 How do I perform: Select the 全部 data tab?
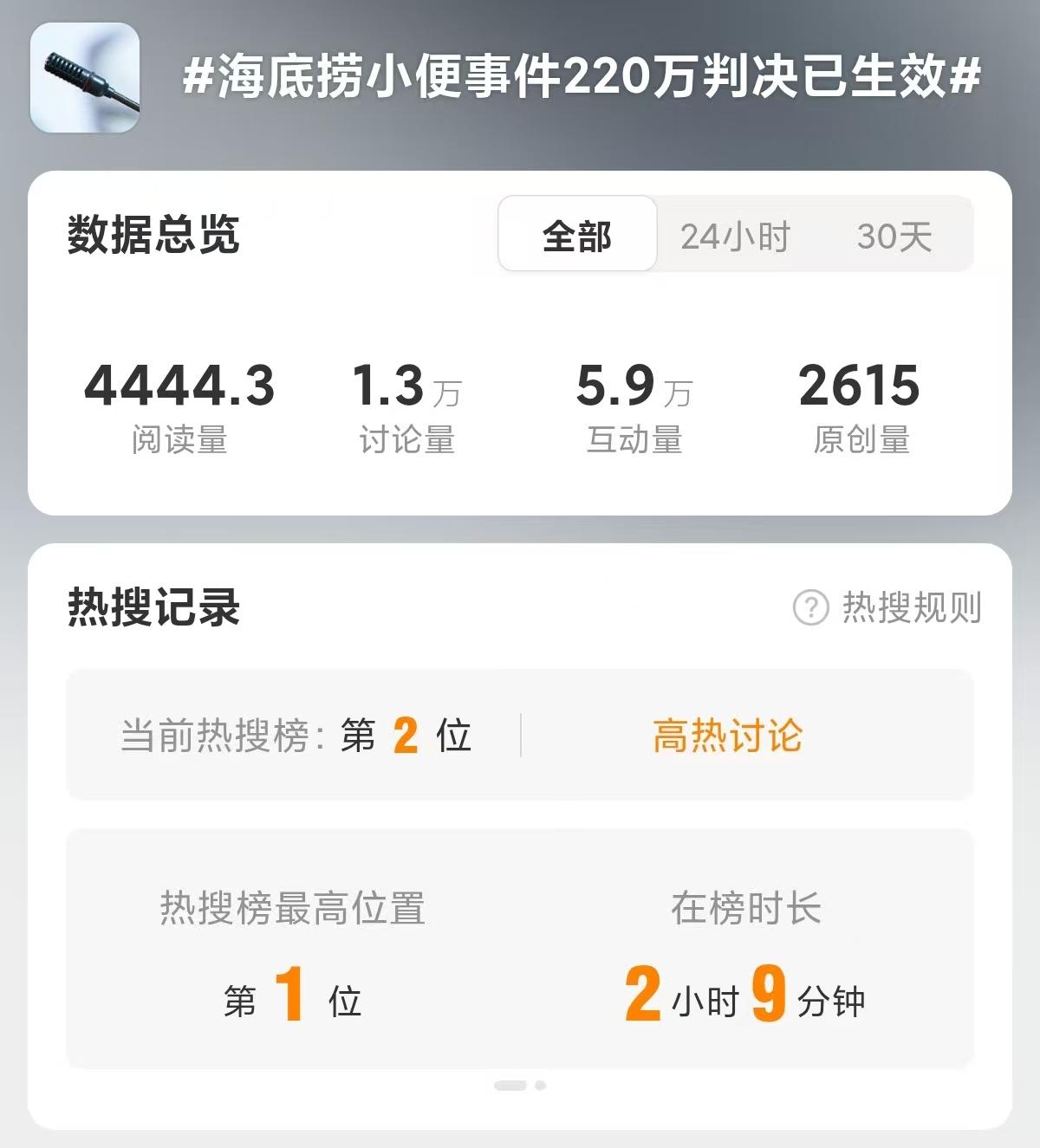(577, 235)
